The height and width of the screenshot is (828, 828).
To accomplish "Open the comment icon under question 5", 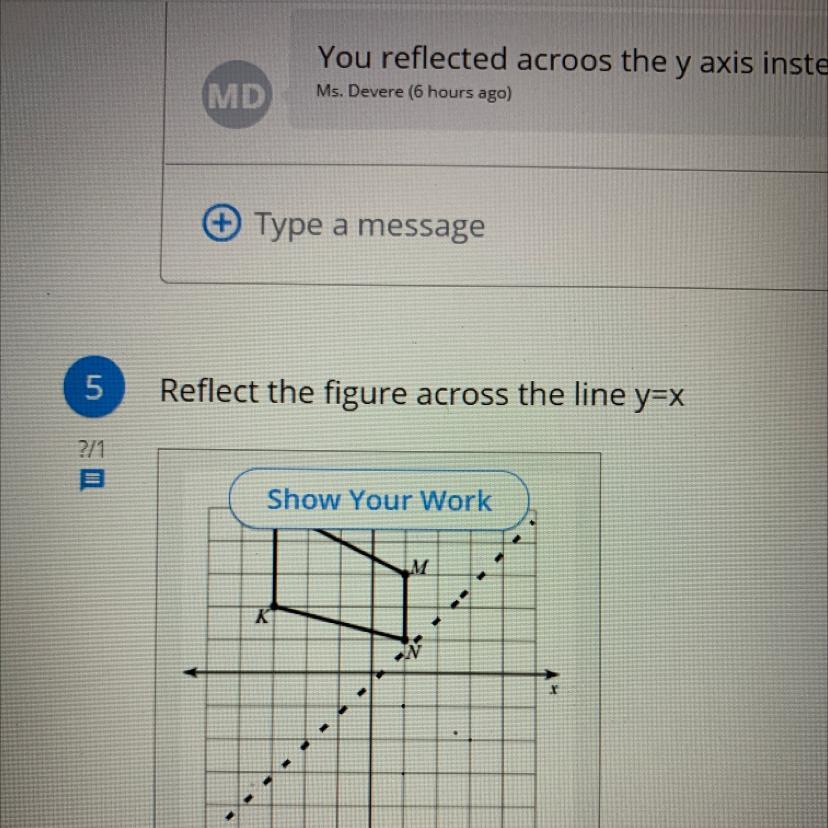I will (x=92, y=480).
